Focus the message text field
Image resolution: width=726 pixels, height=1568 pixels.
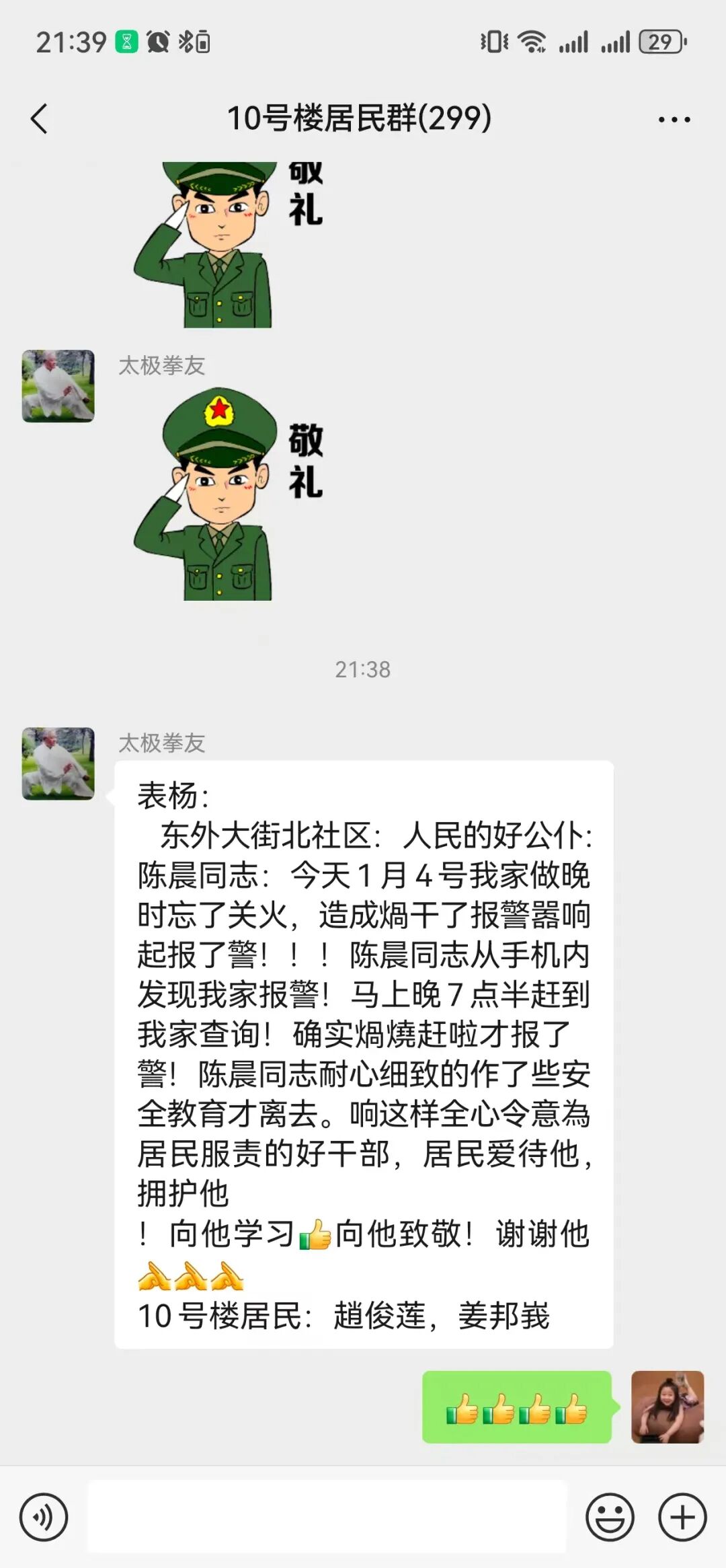[x=327, y=1517]
